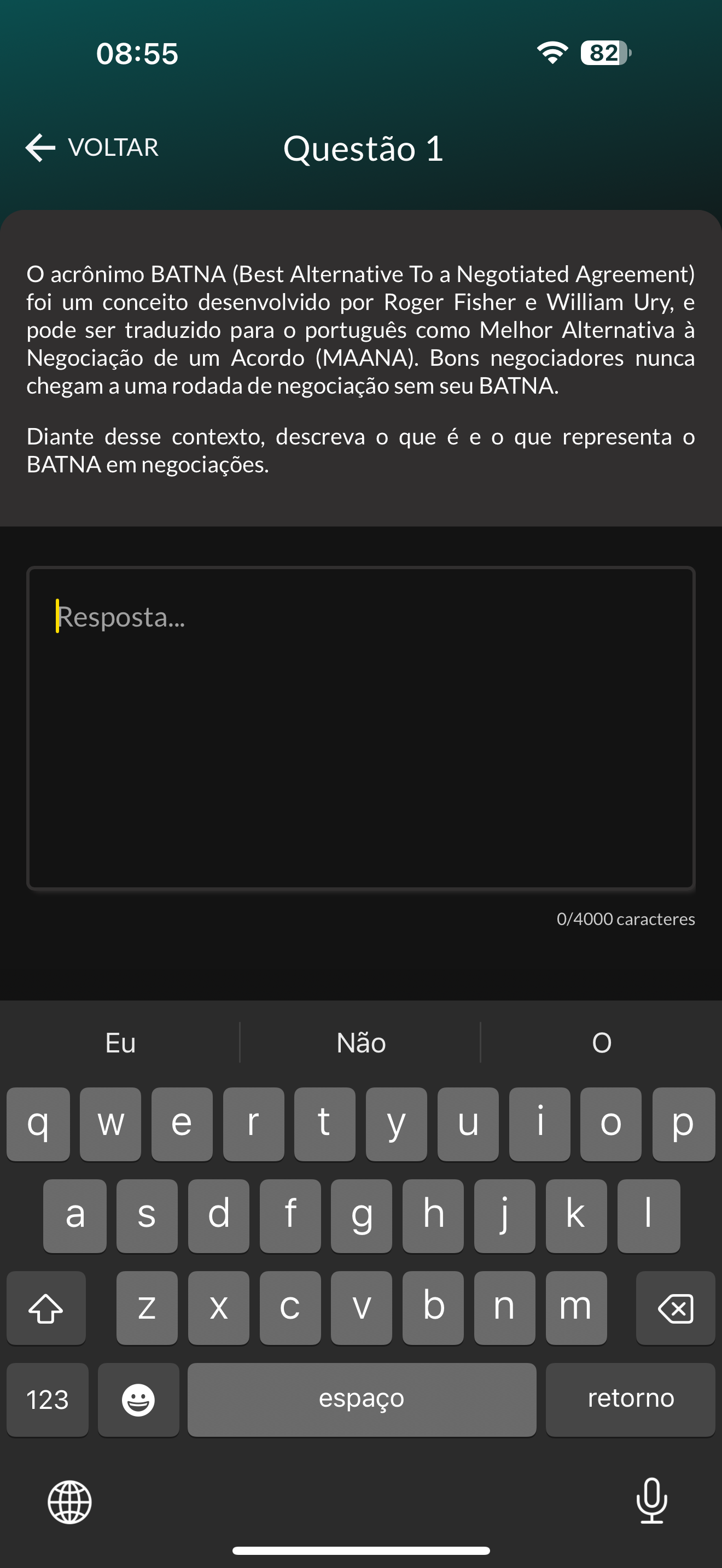Insert the suggested word Não
This screenshot has width=722, height=1568.
pos(361,1043)
